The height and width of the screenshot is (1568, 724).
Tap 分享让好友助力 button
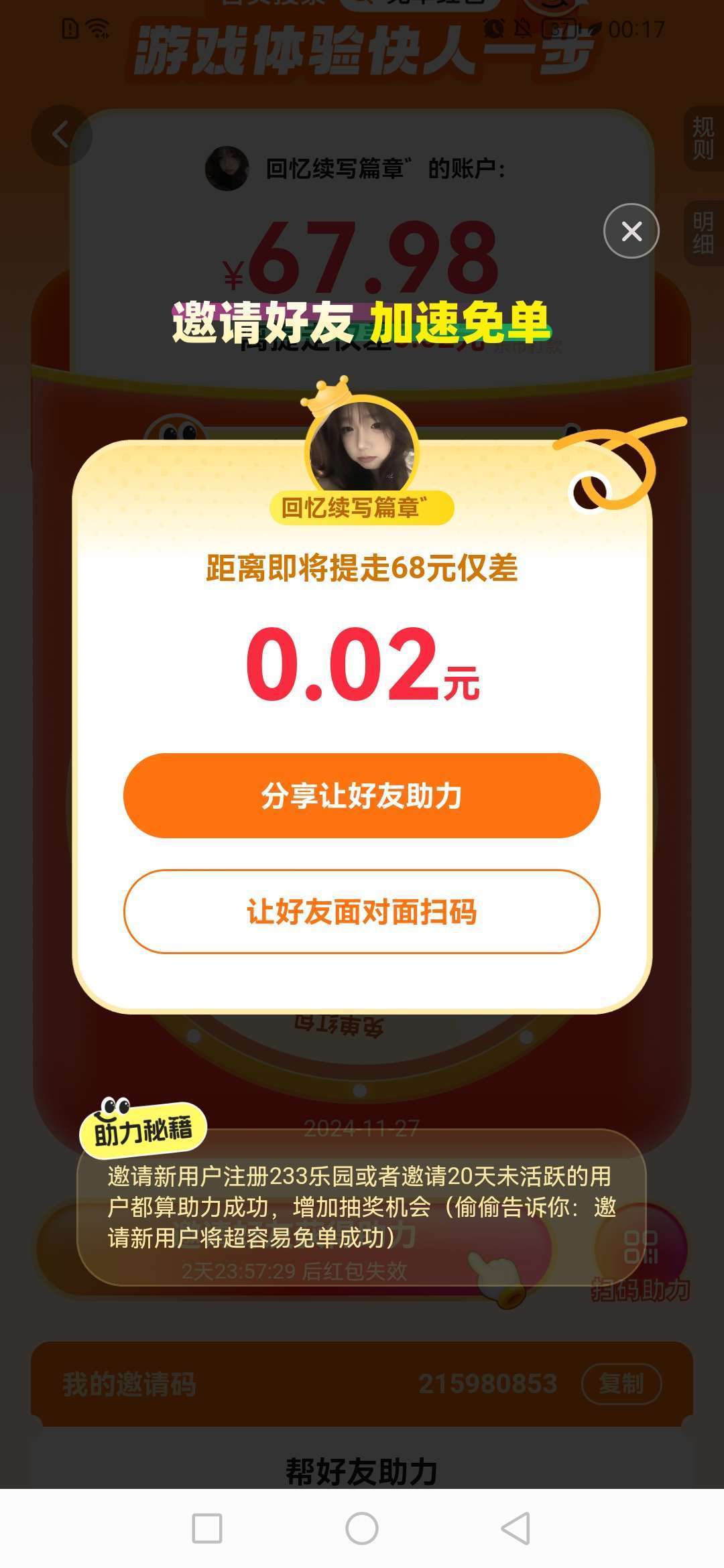pyautogui.click(x=361, y=795)
